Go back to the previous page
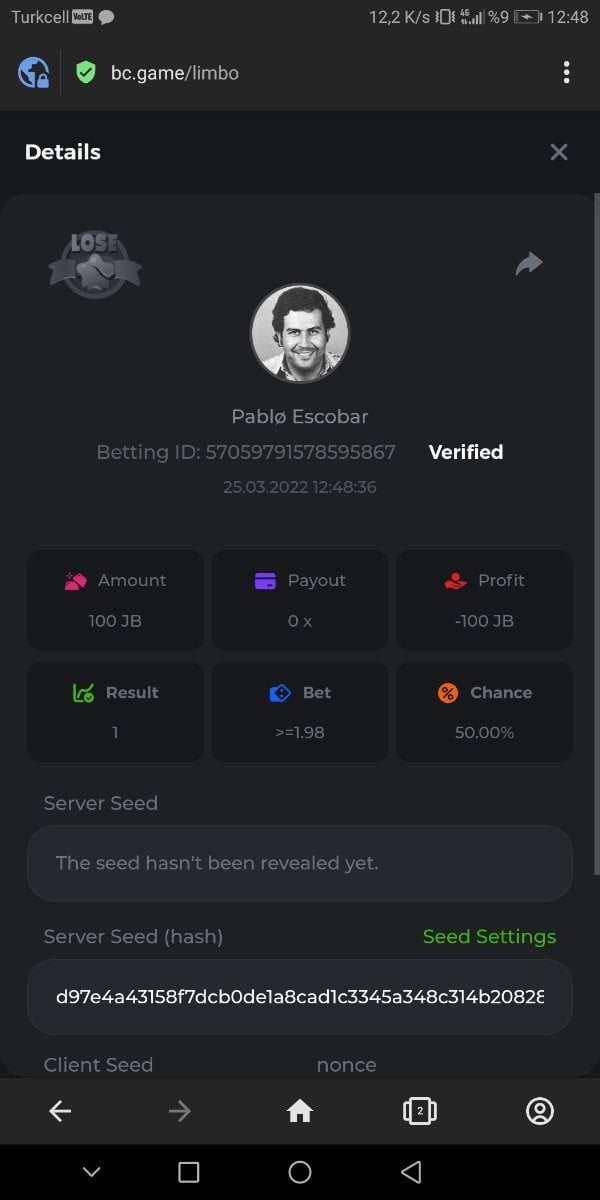This screenshot has width=600, height=1200. (x=60, y=1111)
